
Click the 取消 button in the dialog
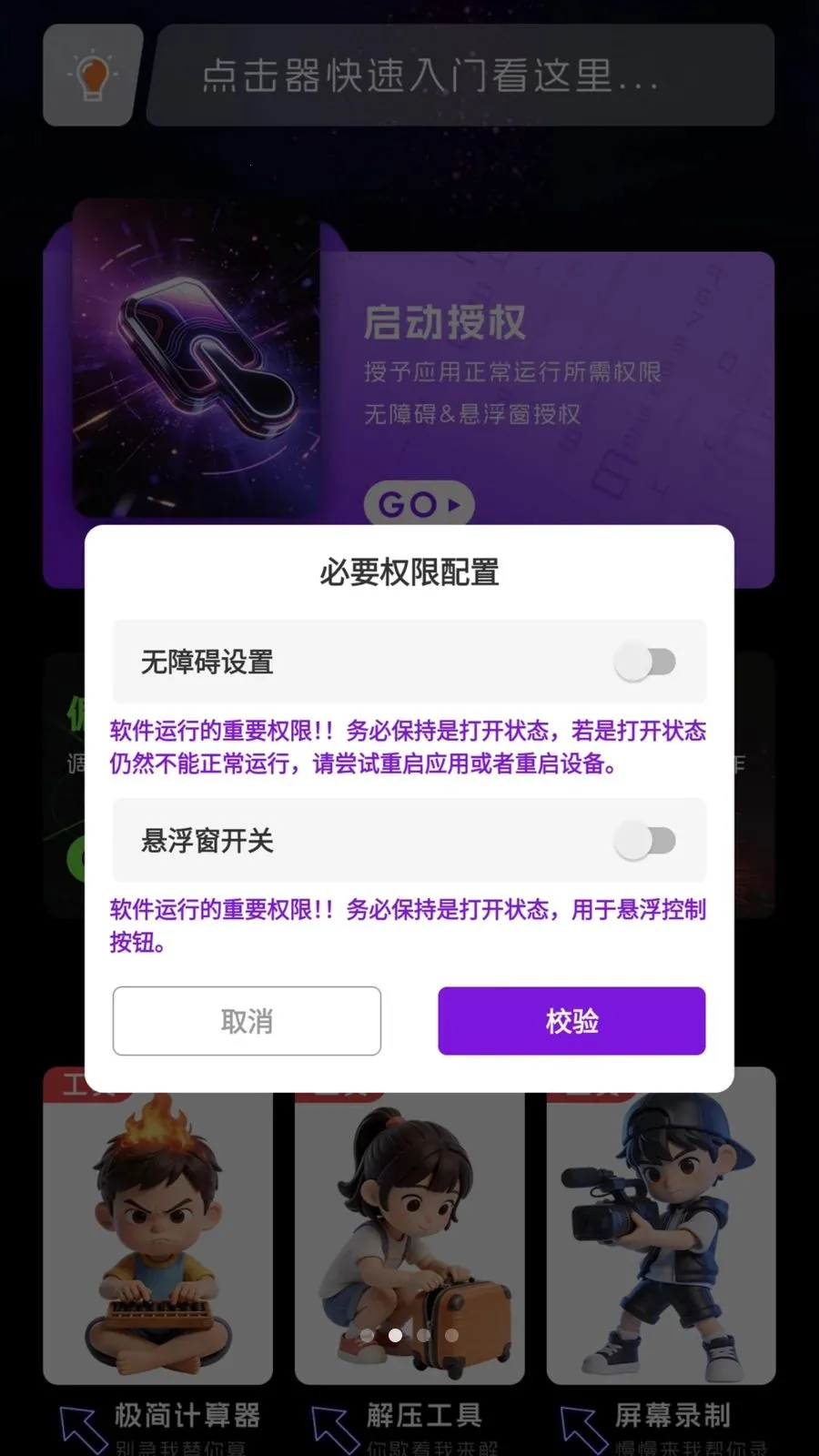(246, 1021)
